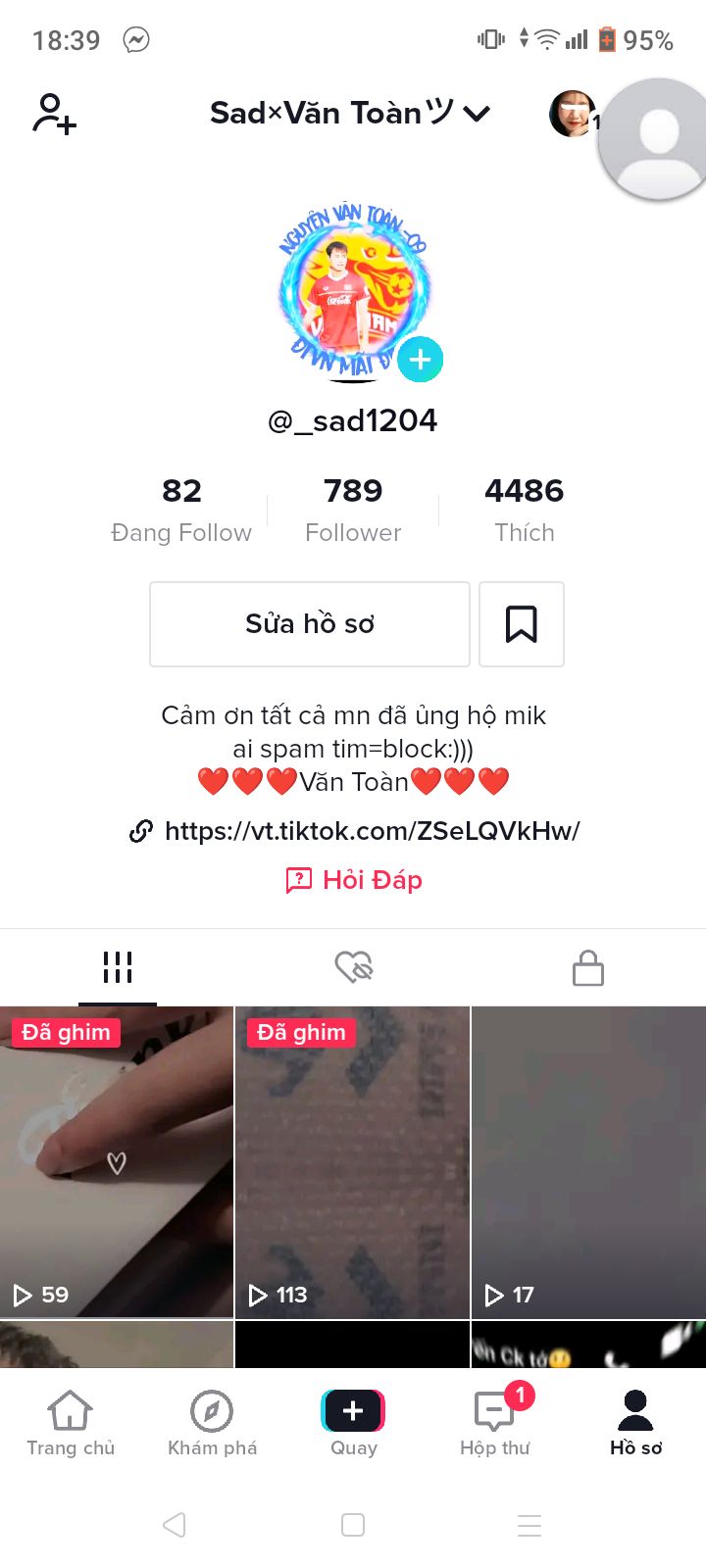Image resolution: width=706 pixels, height=1568 pixels.
Task: Switch to the private videos lock tab
Action: [x=587, y=967]
